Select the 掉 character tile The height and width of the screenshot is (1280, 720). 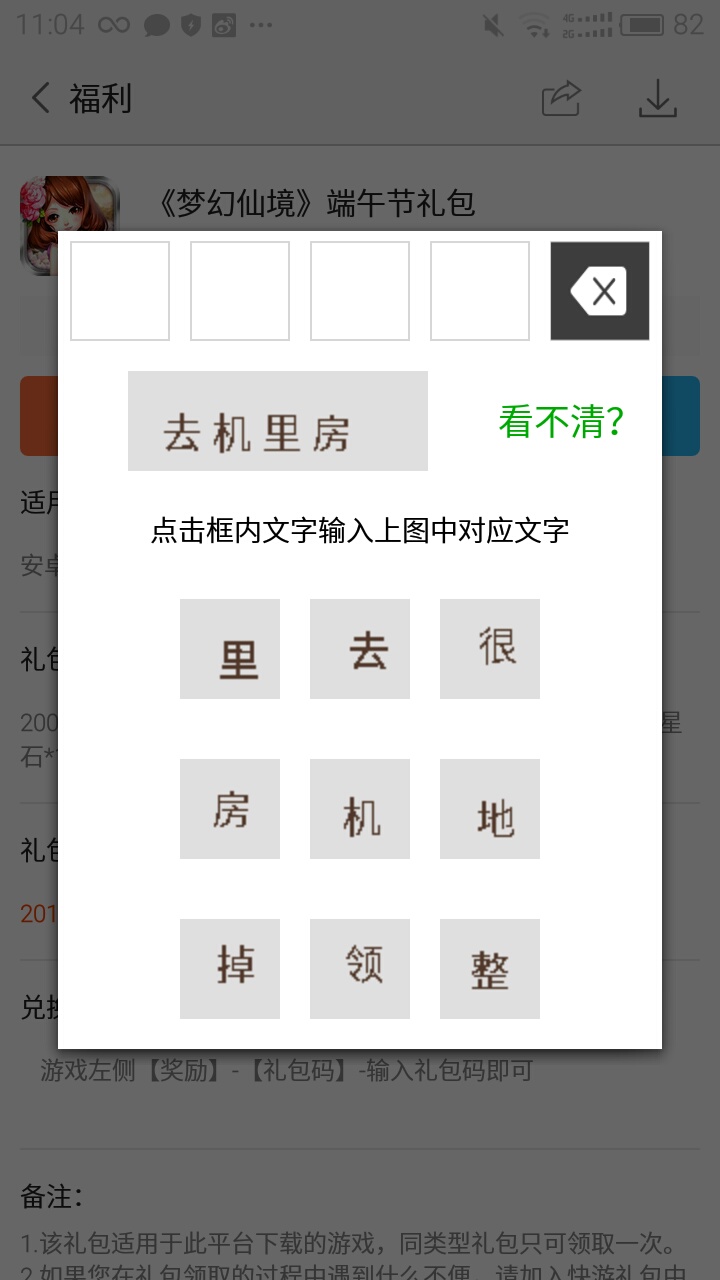(230, 969)
